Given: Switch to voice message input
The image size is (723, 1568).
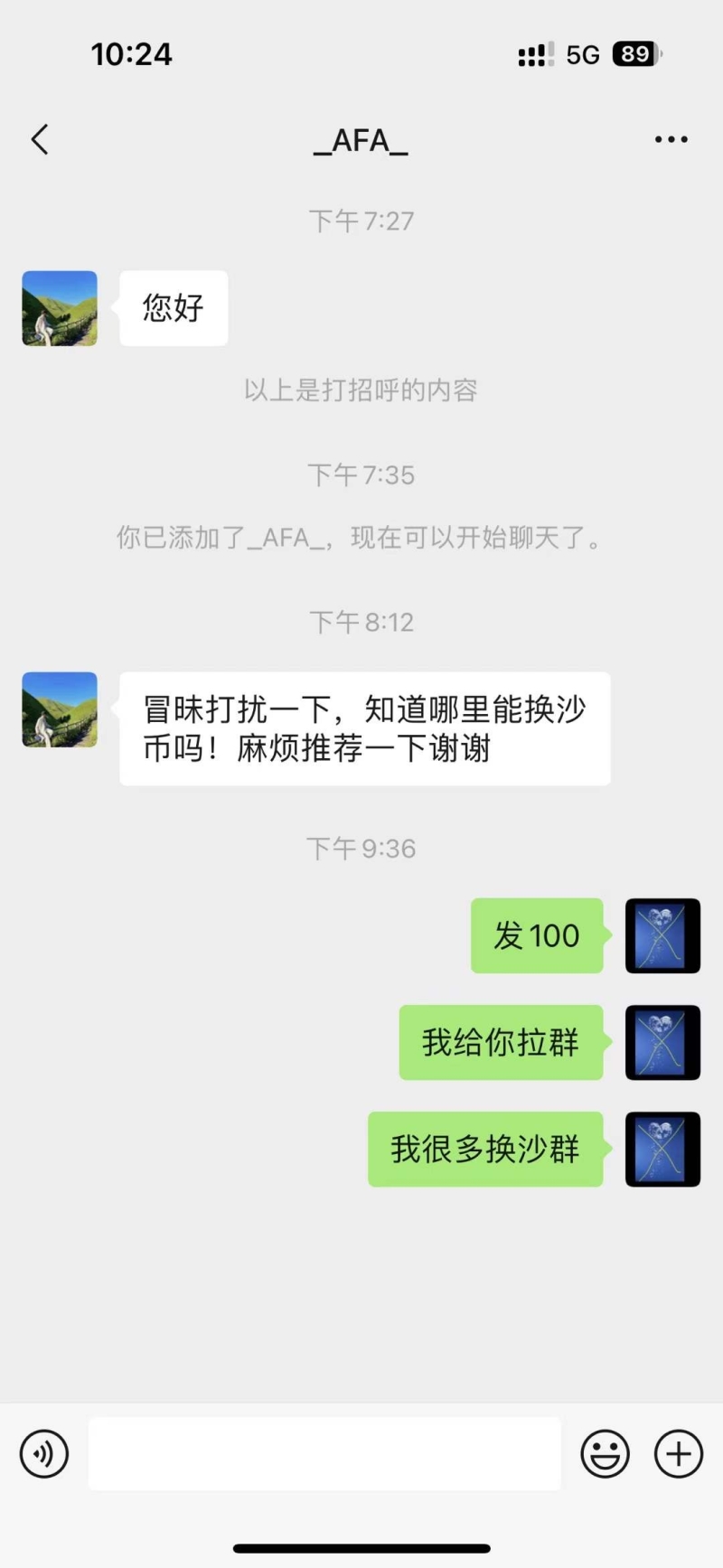Looking at the screenshot, I should (44, 1453).
